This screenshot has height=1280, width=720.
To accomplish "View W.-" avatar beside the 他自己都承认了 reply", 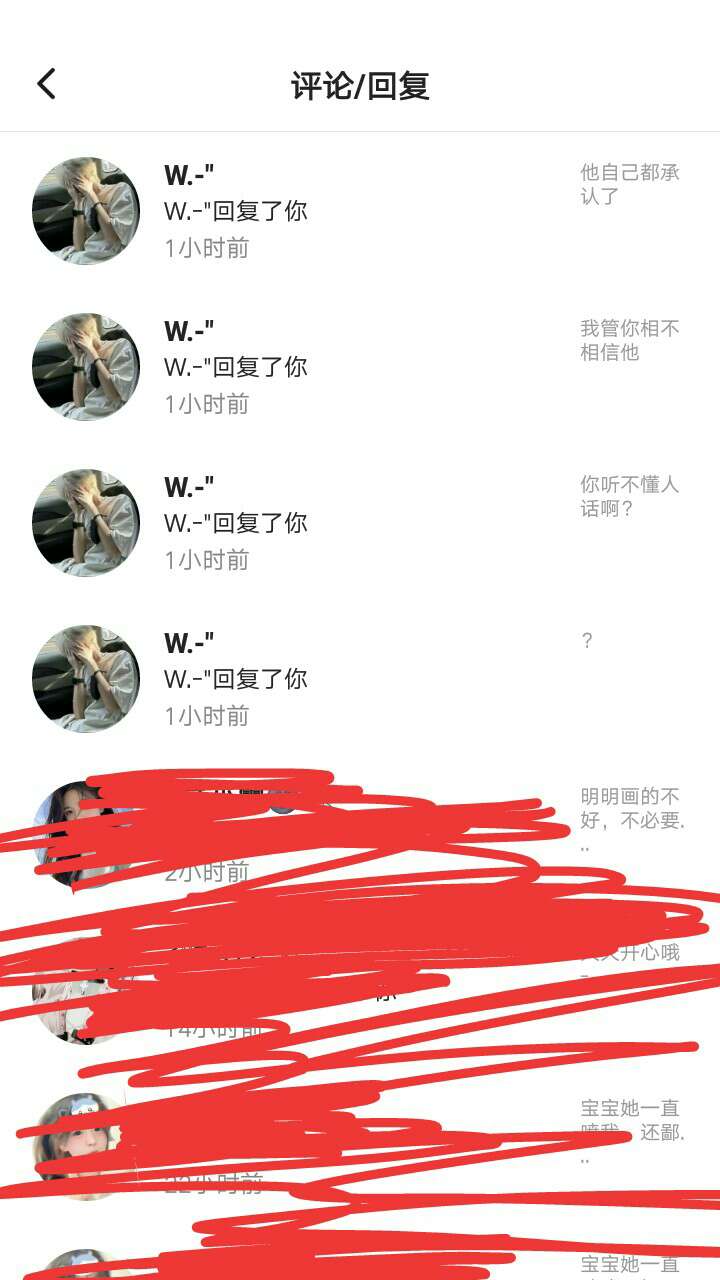I will 86,210.
